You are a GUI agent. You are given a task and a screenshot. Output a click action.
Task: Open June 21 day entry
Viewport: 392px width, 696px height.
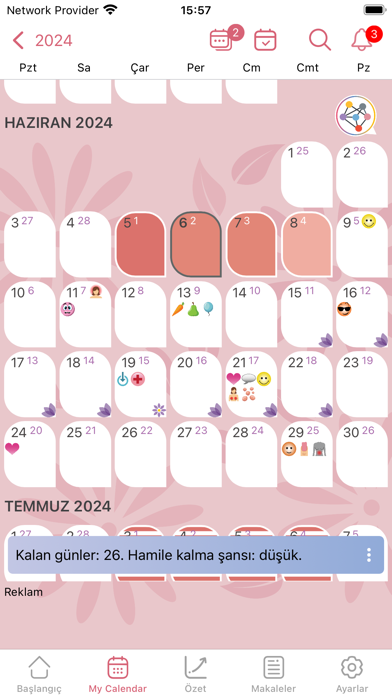pyautogui.click(x=251, y=384)
